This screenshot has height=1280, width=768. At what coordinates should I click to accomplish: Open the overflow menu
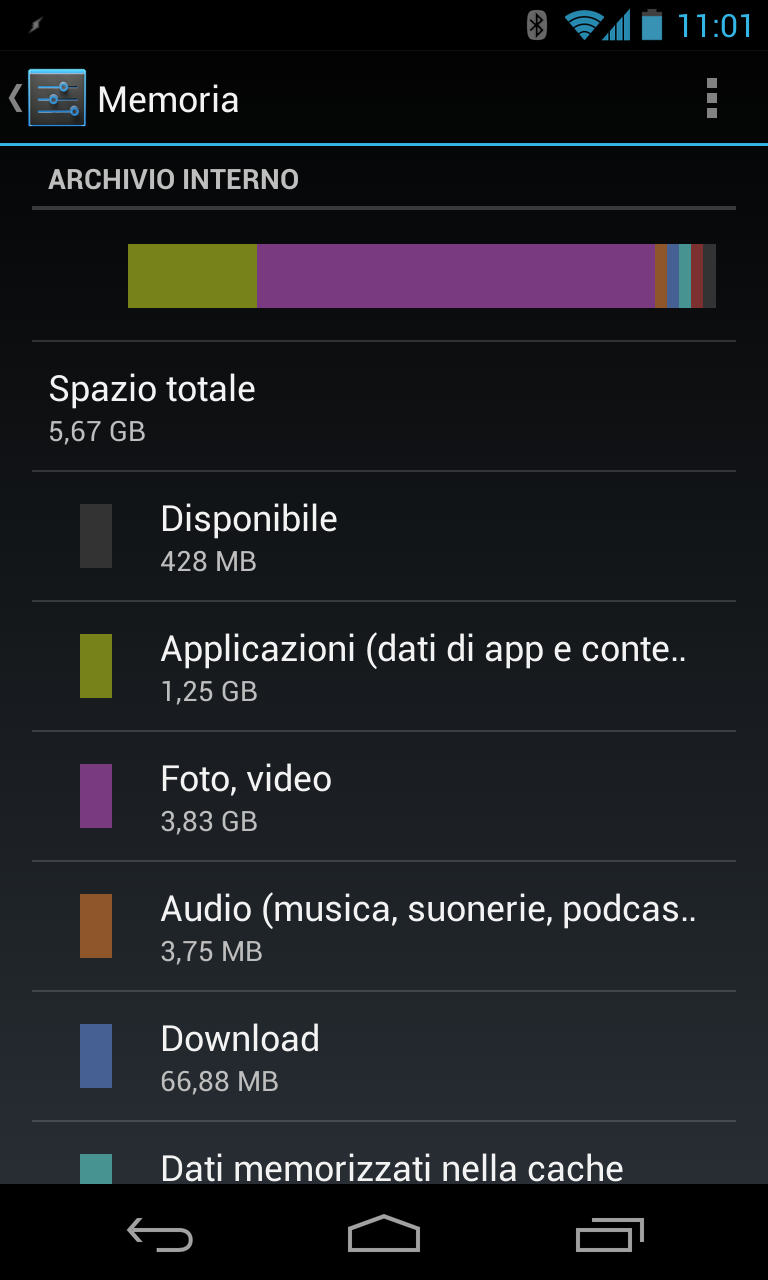(x=712, y=98)
